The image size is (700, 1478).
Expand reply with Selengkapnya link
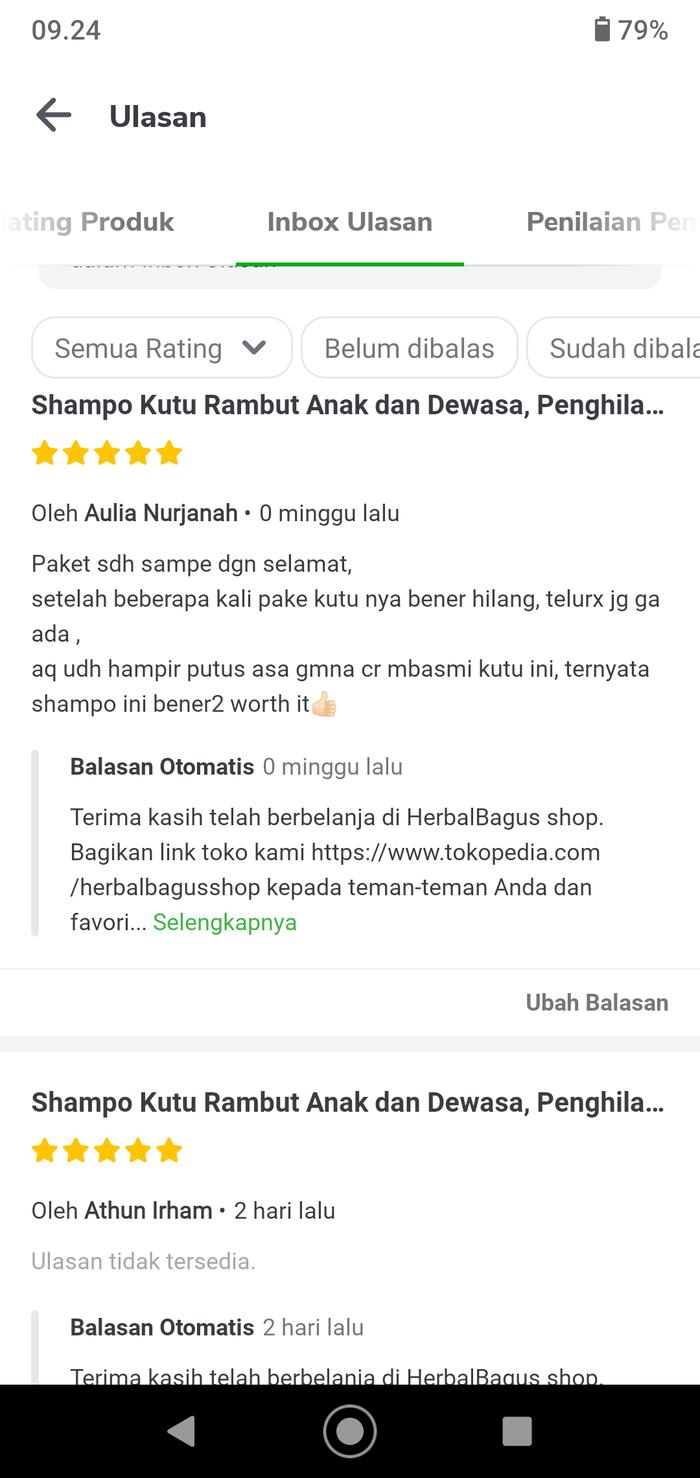[x=225, y=922]
